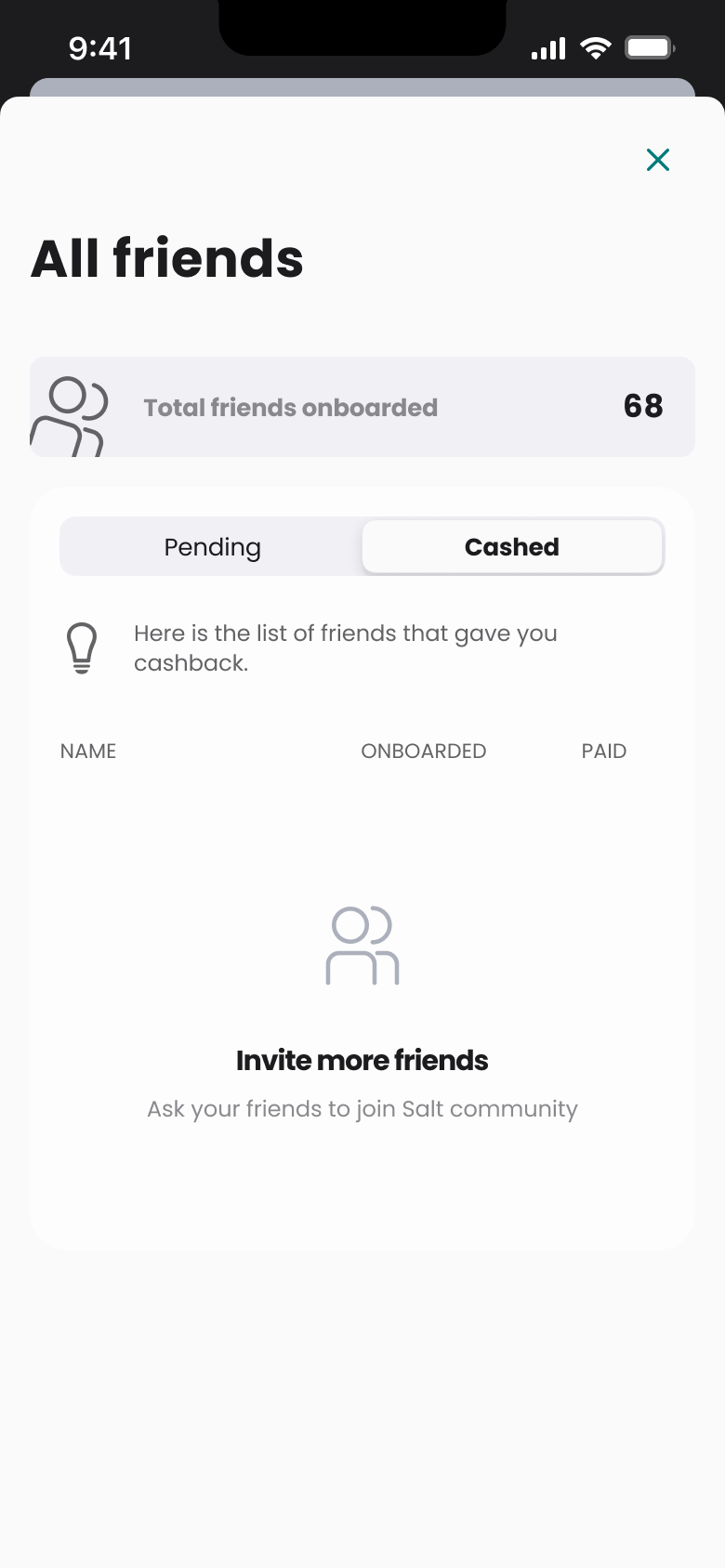The width and height of the screenshot is (725, 1568).
Task: Select the Cashed tab
Action: click(x=512, y=547)
